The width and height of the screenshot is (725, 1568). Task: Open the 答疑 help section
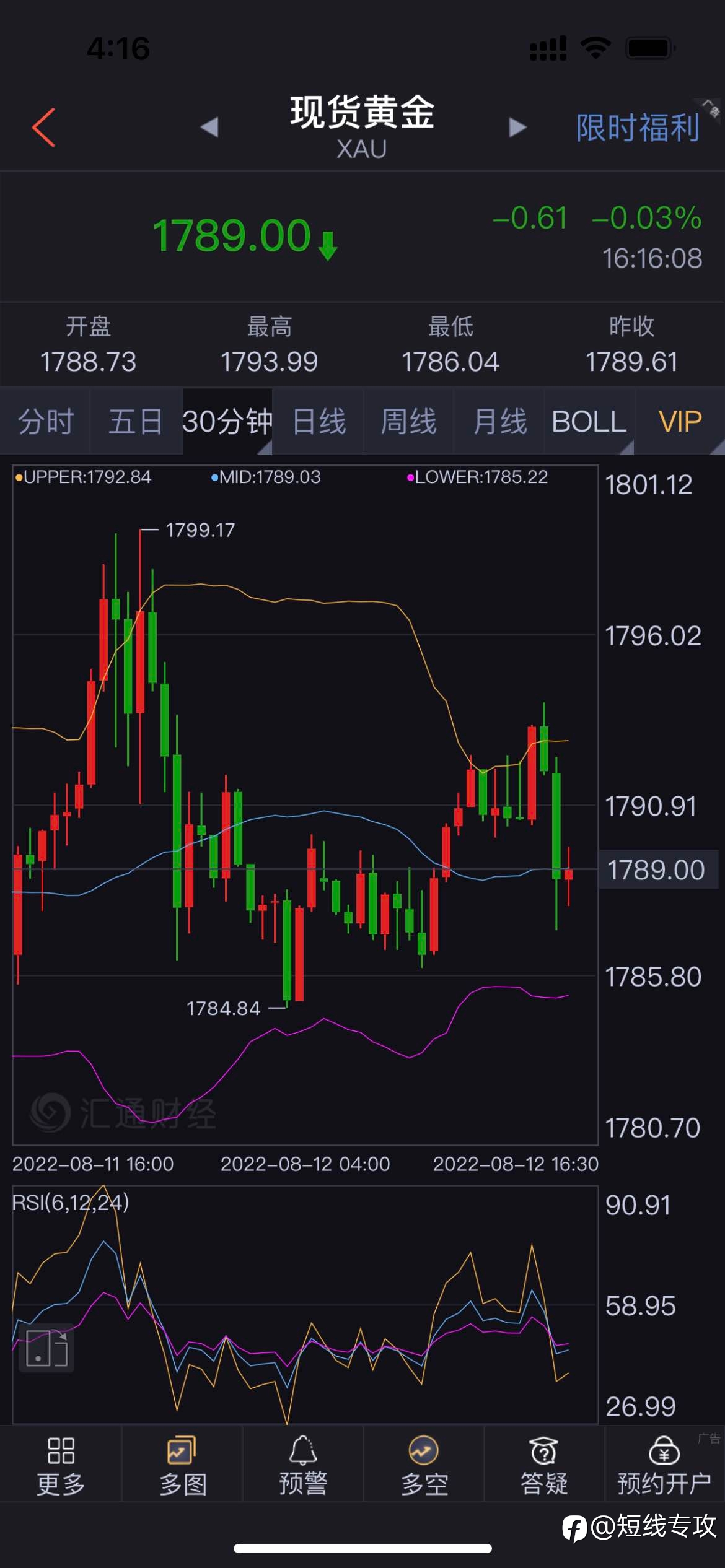pyautogui.click(x=544, y=1465)
